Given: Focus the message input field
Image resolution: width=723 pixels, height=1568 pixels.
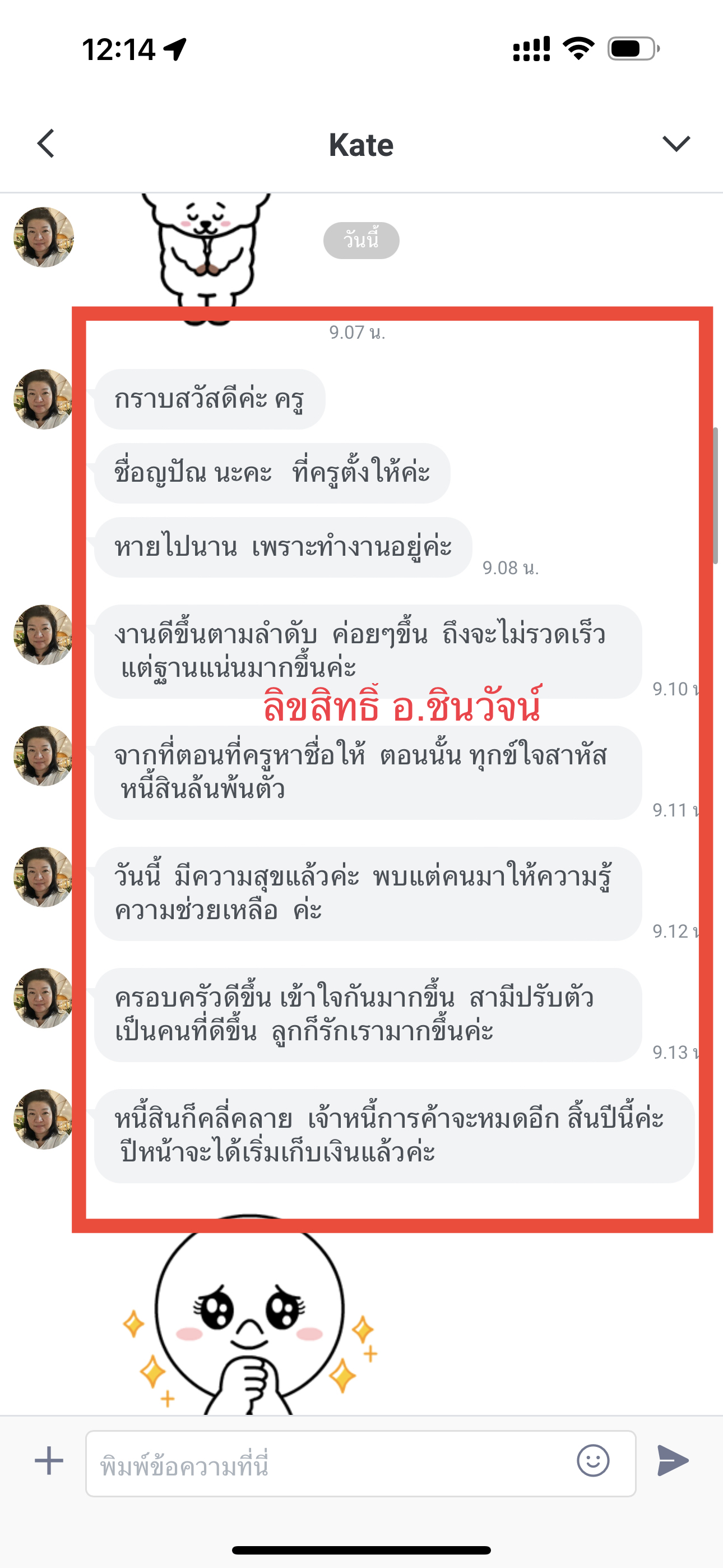Looking at the screenshot, I should (x=328, y=1463).
